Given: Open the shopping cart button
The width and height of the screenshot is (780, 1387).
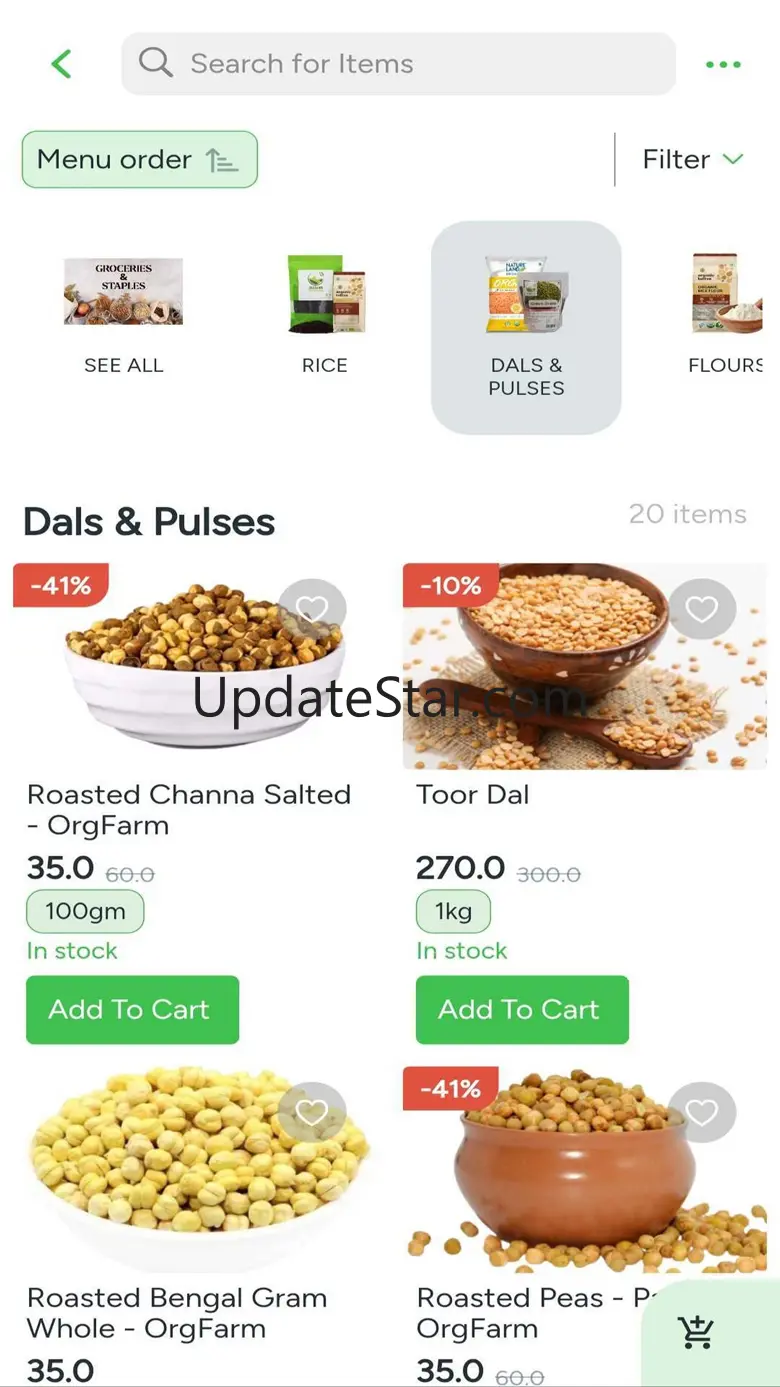Looking at the screenshot, I should click(696, 1331).
